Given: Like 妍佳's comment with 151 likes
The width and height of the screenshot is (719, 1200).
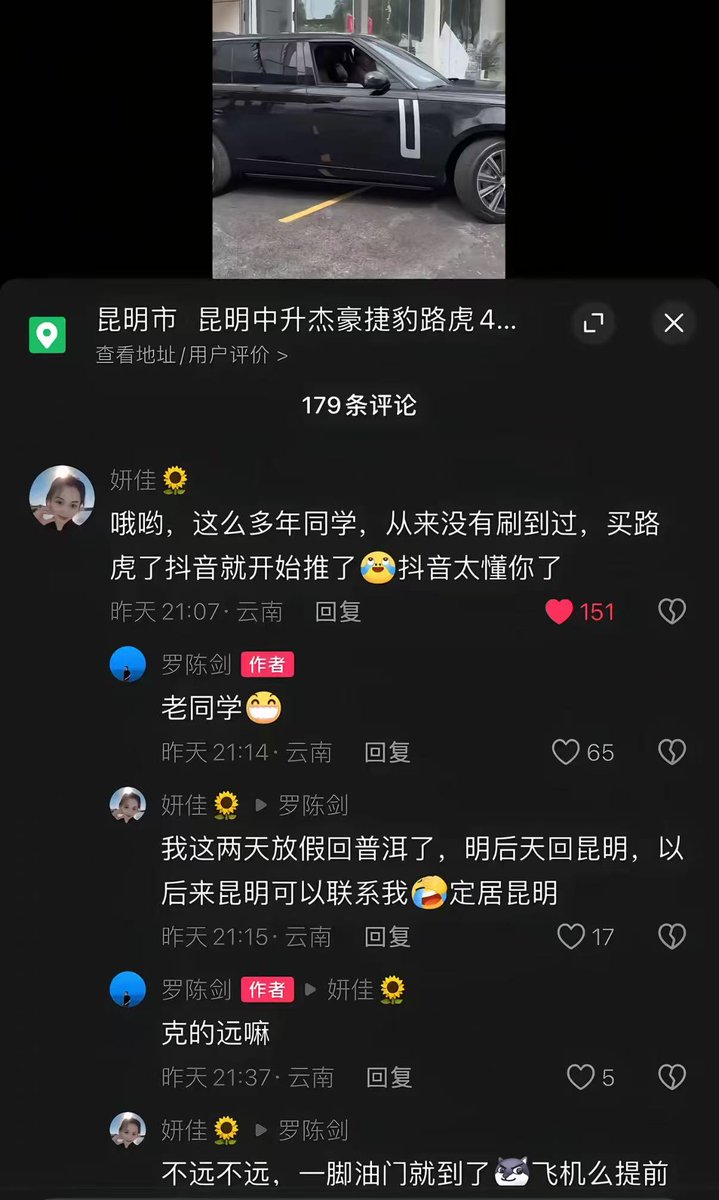Looking at the screenshot, I should coord(560,611).
